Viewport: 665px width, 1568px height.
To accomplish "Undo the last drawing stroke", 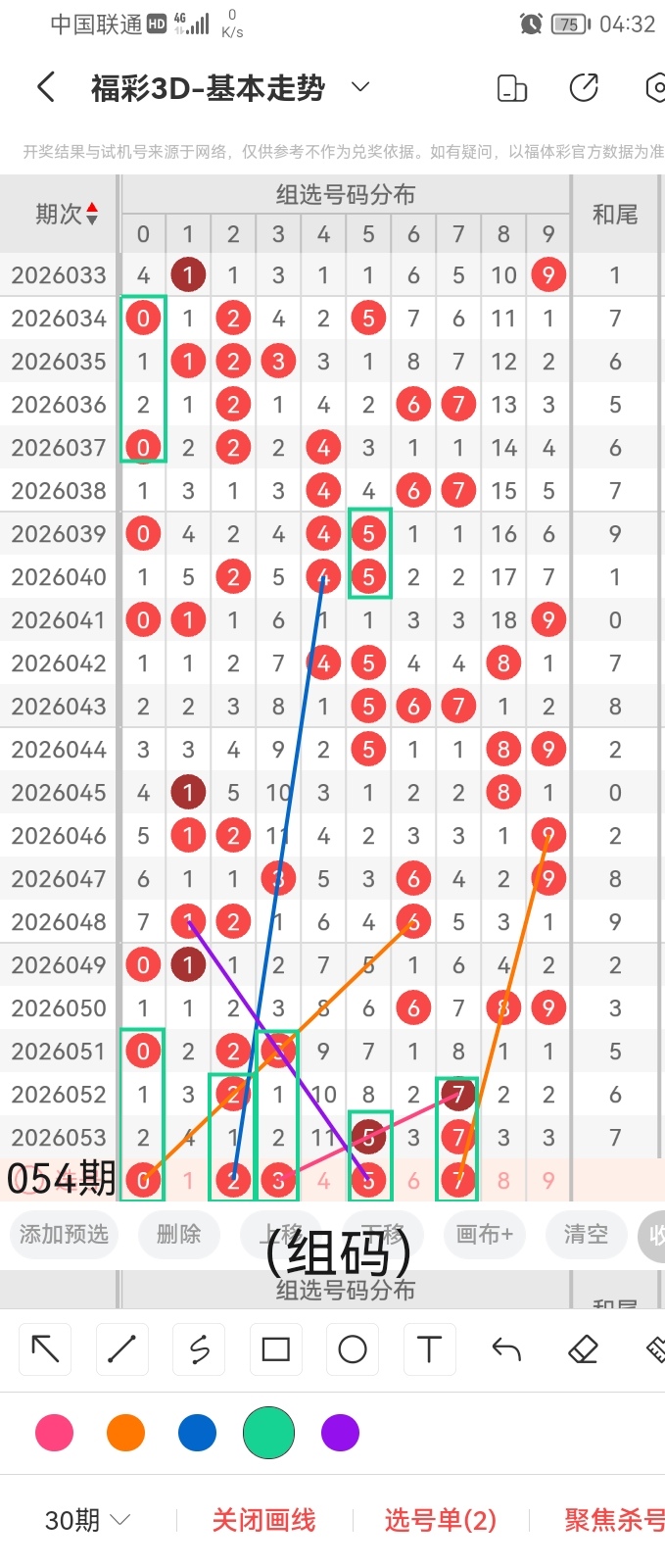I will 506,1349.
